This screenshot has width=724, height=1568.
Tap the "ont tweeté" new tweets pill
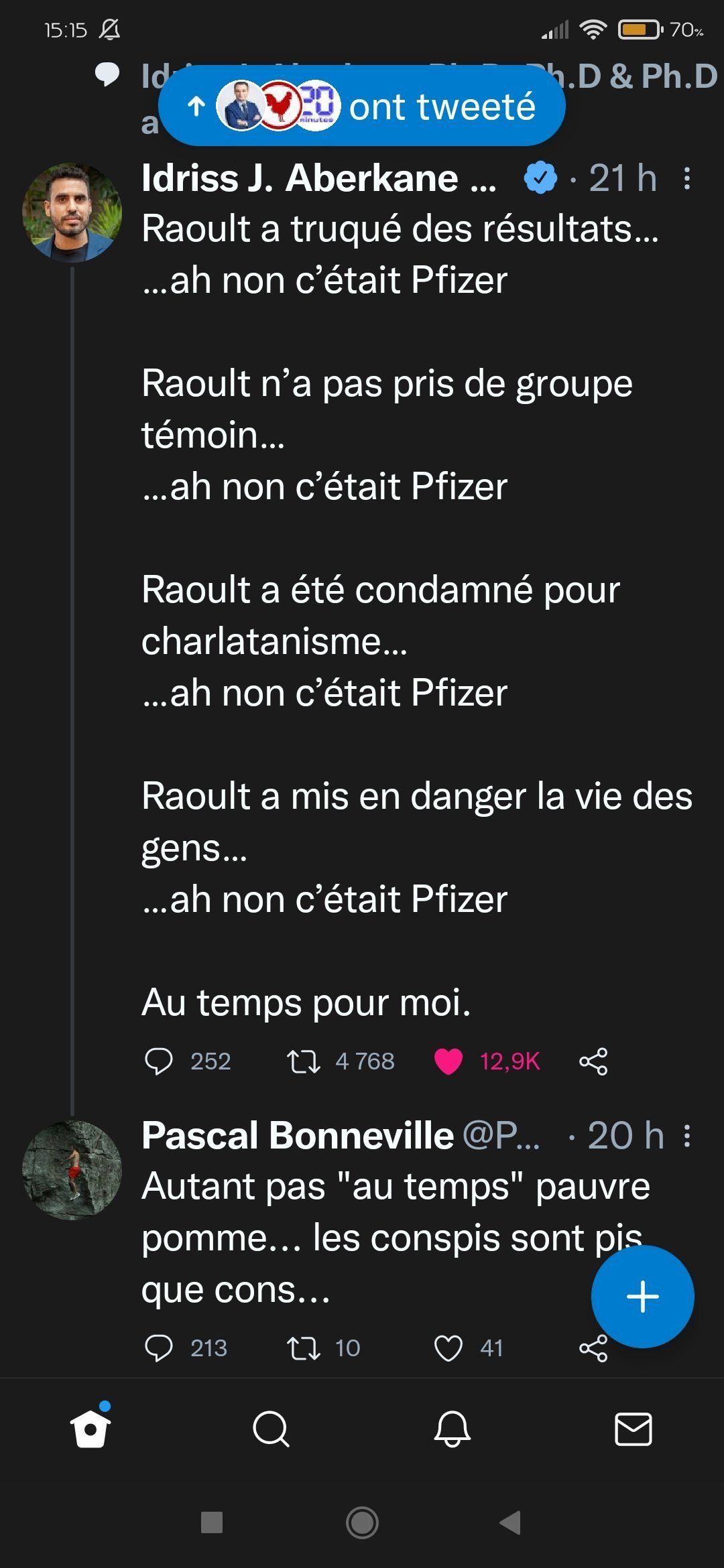pyautogui.click(x=362, y=106)
